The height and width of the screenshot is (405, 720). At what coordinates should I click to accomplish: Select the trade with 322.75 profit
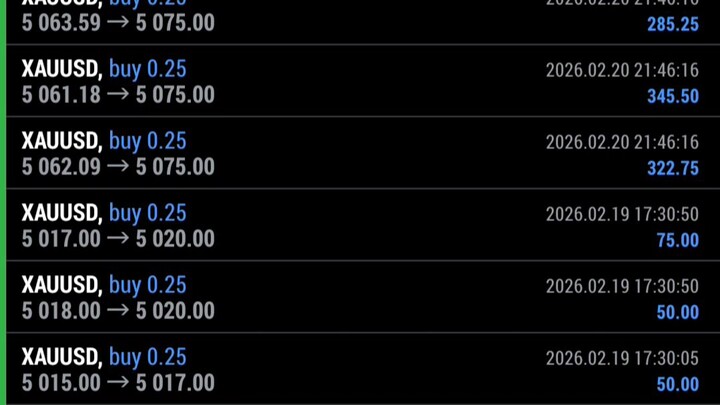[360, 154]
